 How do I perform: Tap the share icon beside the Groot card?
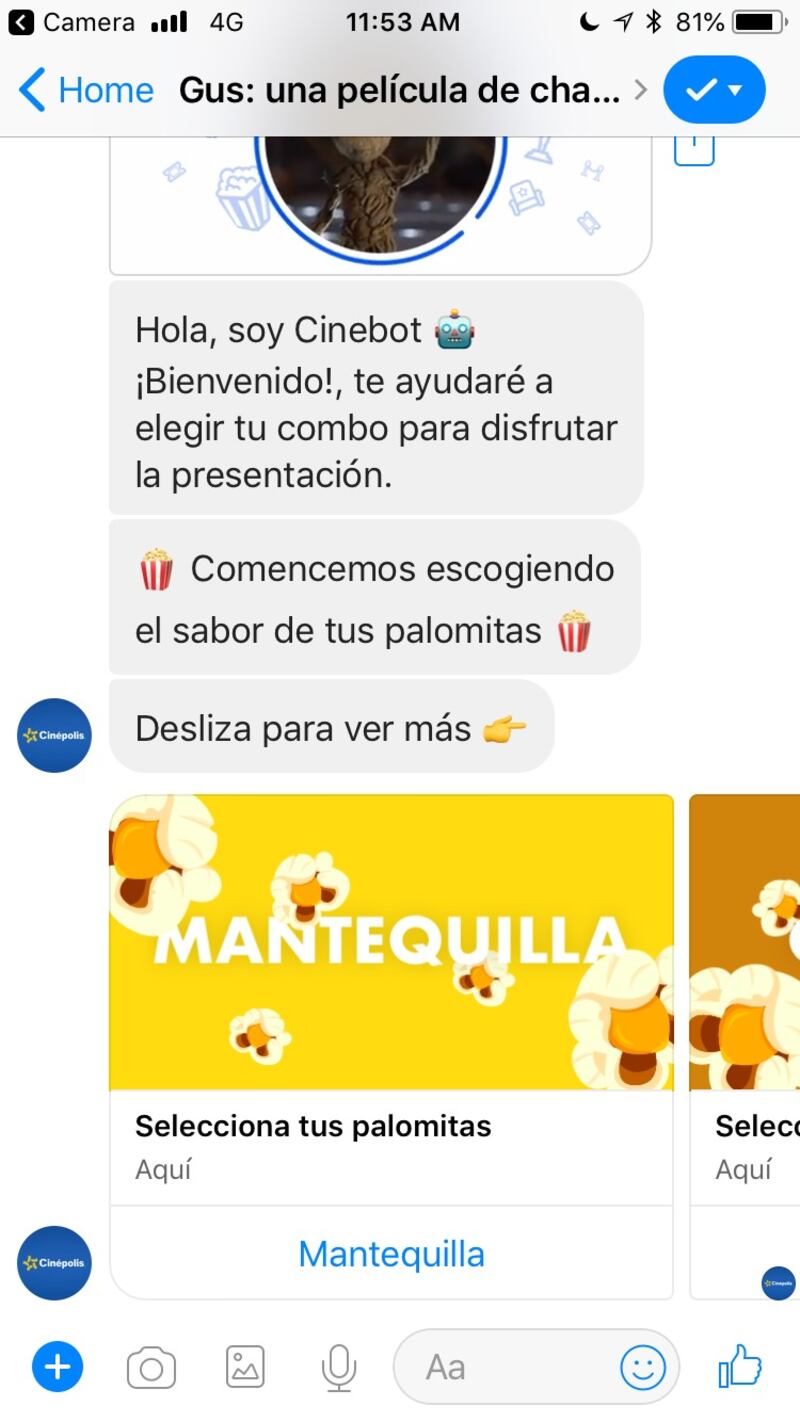(694, 150)
